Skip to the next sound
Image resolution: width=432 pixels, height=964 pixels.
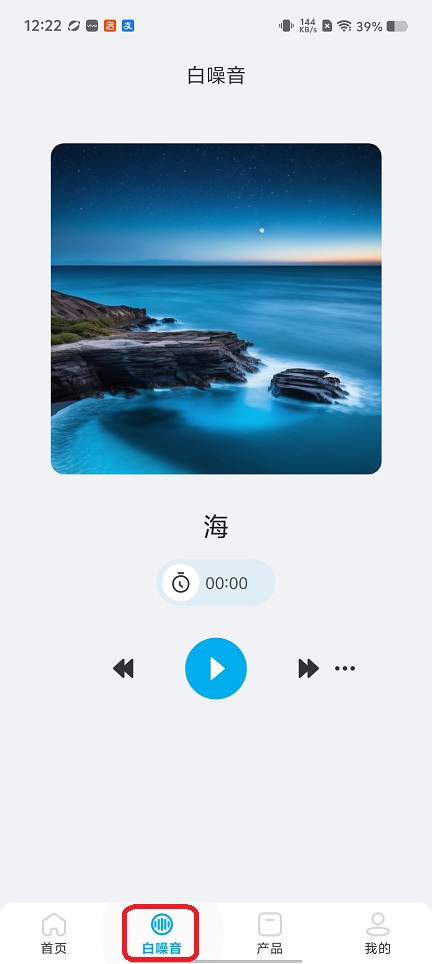(x=308, y=668)
